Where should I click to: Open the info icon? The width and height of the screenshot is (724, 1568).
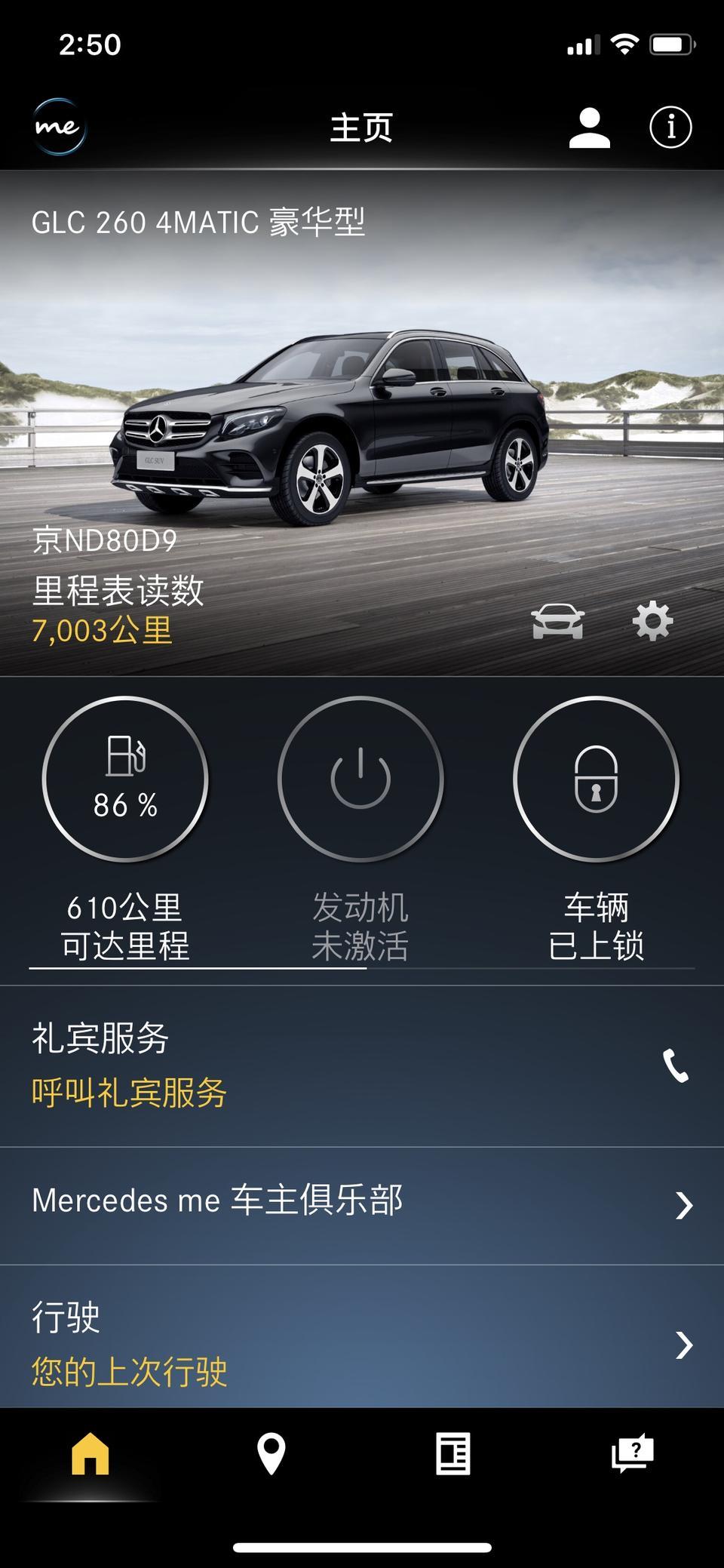coord(670,127)
